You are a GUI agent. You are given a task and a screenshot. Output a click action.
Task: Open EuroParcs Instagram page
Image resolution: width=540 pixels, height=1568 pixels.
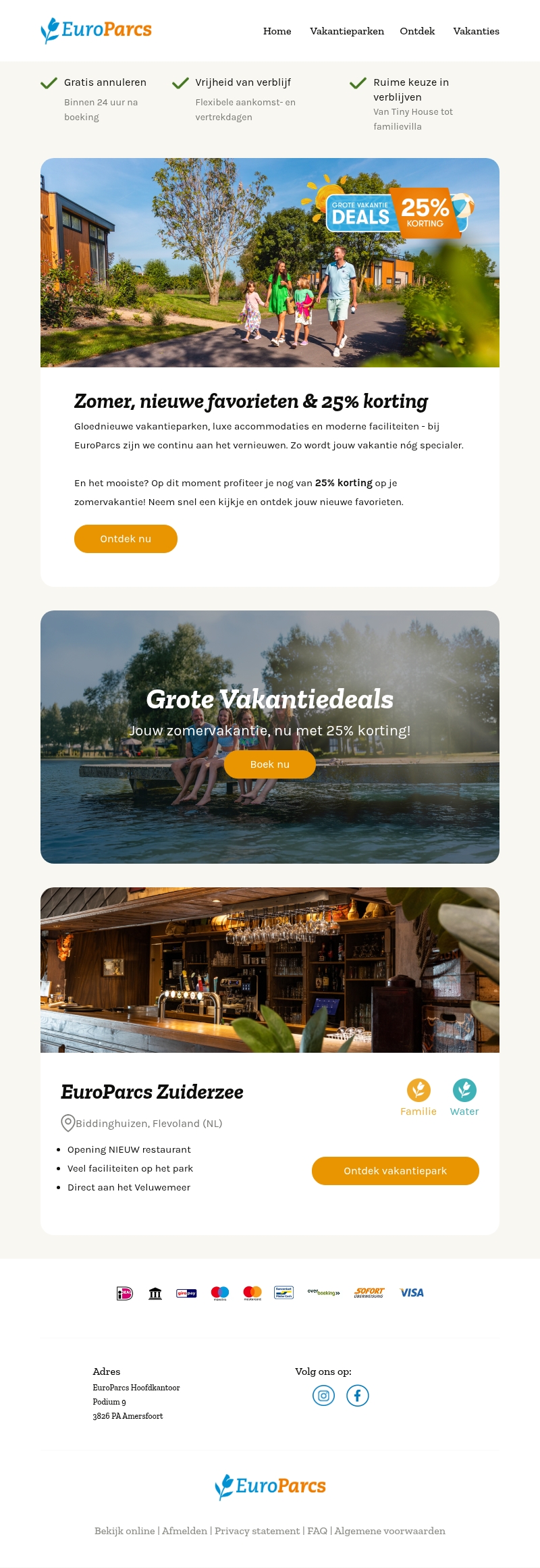[324, 1395]
